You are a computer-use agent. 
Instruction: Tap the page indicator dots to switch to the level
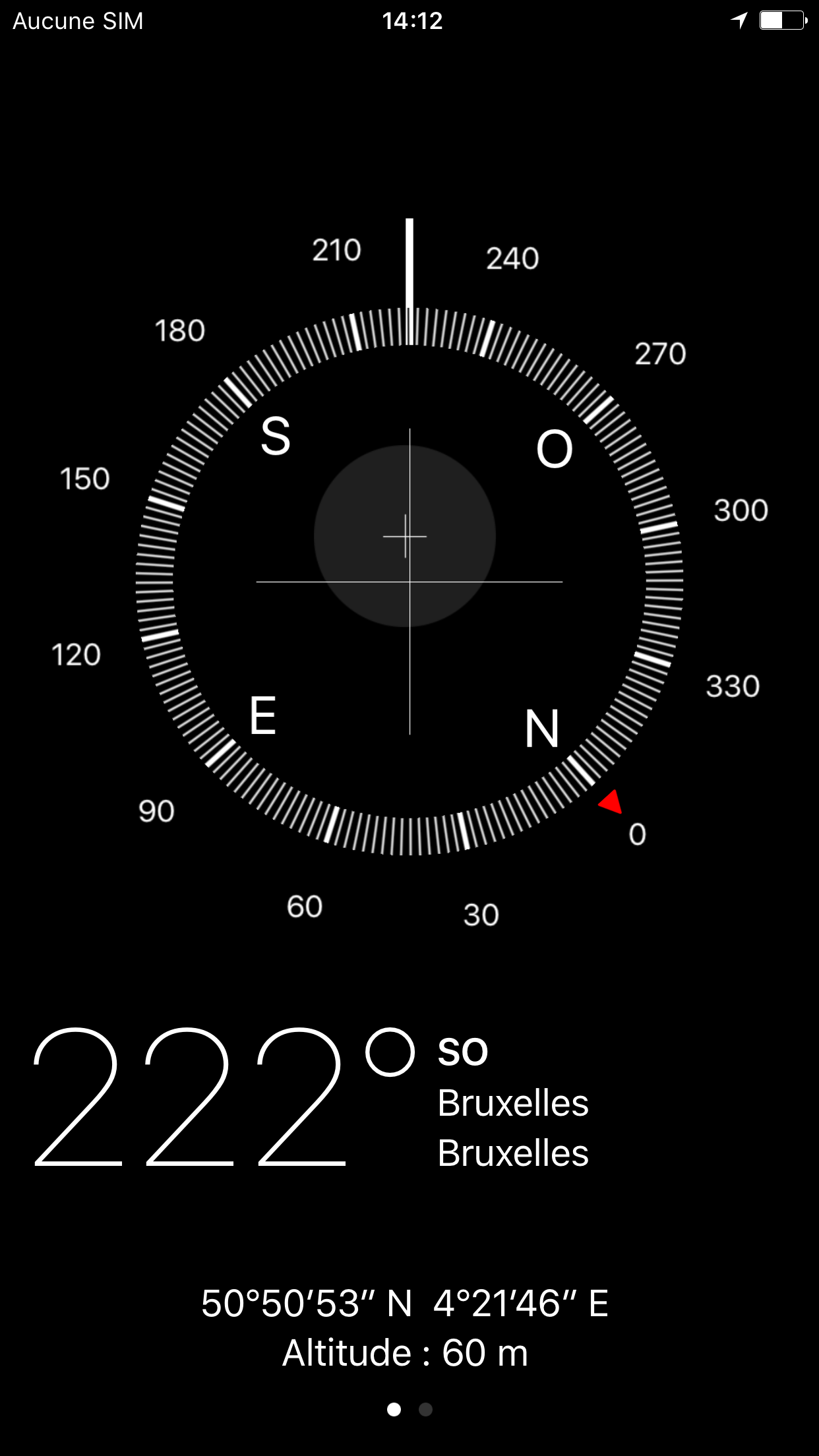click(x=409, y=1409)
